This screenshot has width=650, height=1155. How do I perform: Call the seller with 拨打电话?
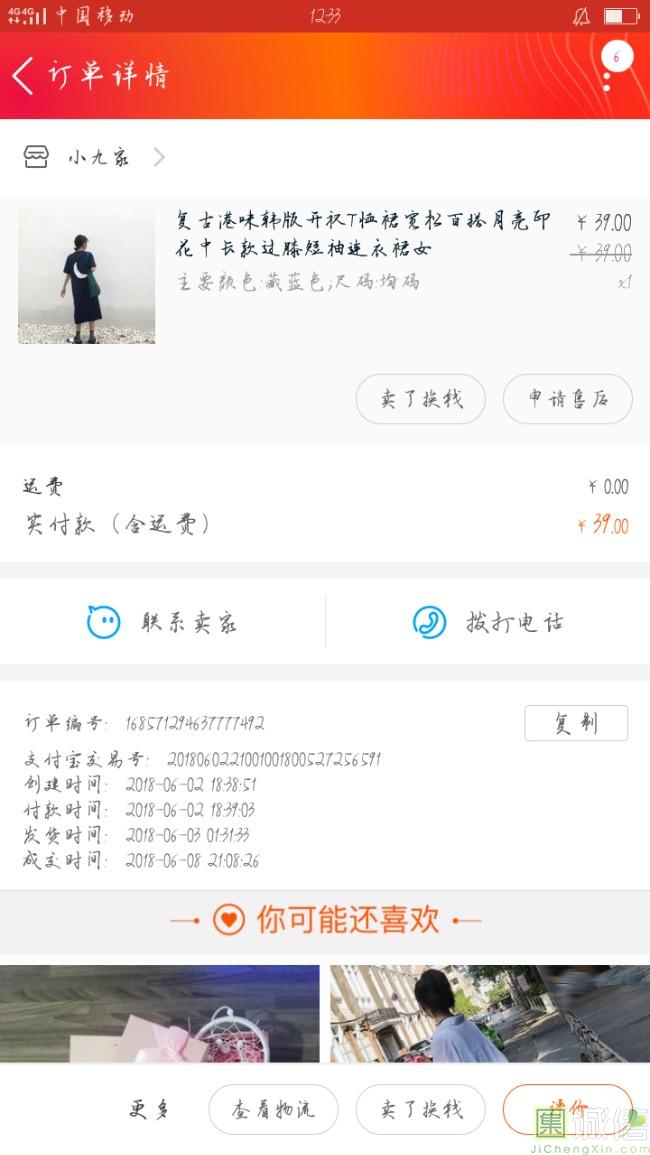click(x=488, y=622)
